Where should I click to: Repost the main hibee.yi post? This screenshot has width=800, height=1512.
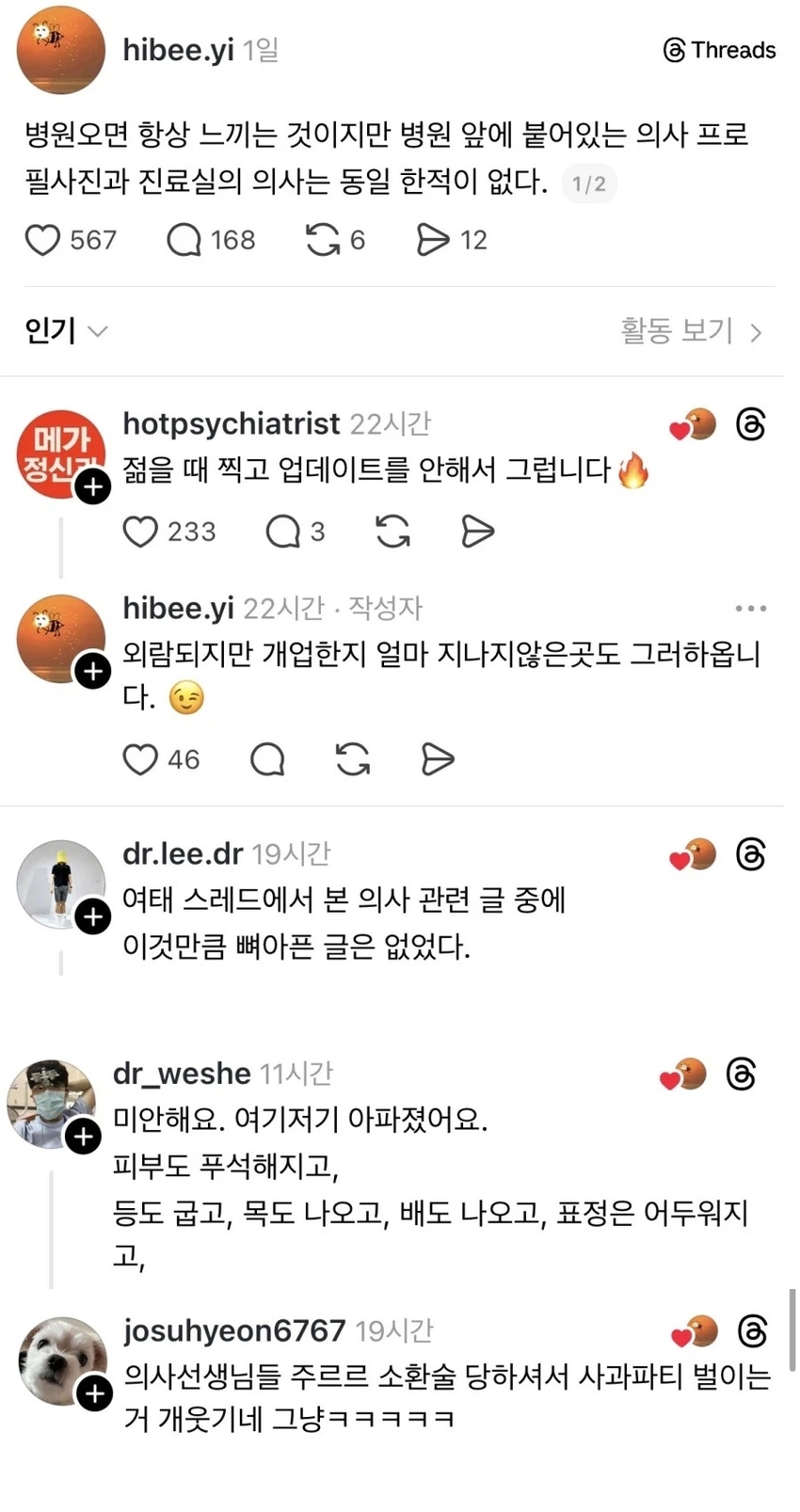pos(323,240)
